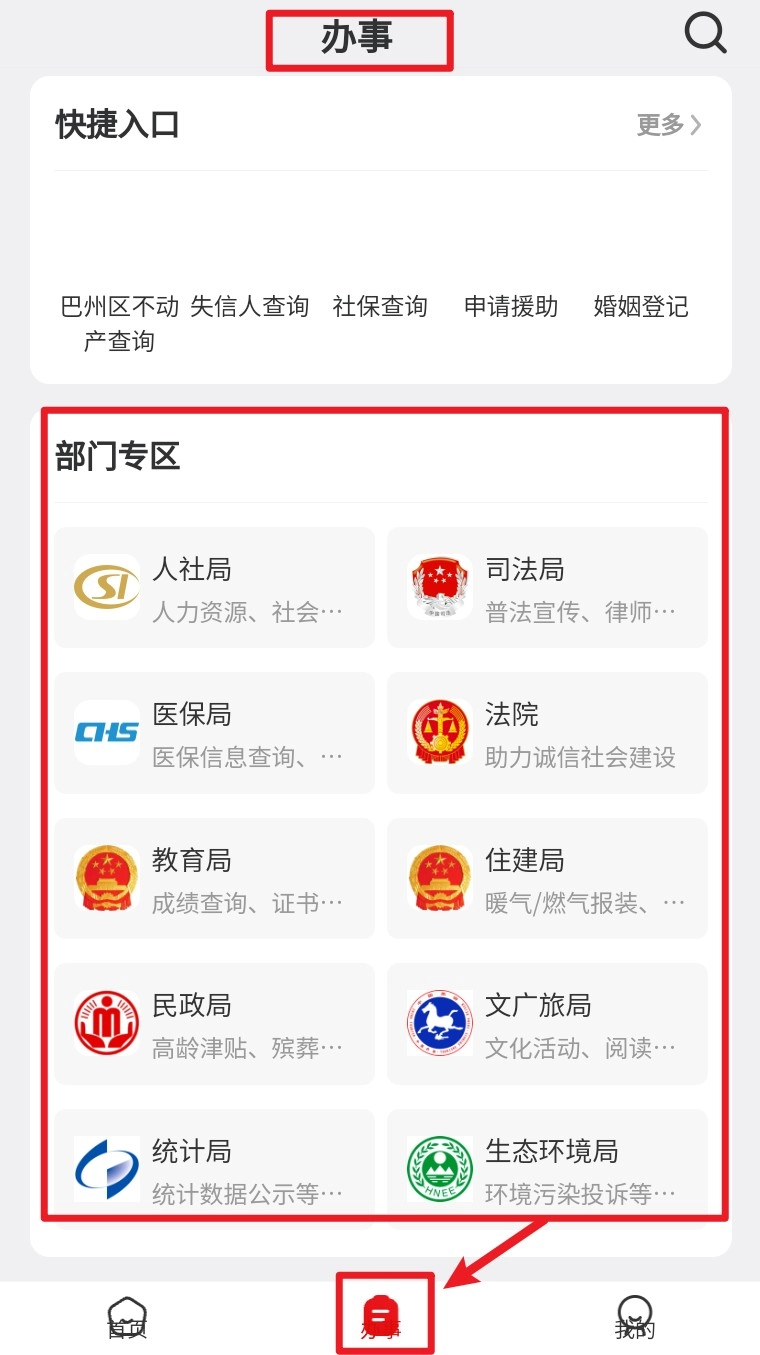
Task: Open the 生态环境局 department card
Action: click(547, 1167)
